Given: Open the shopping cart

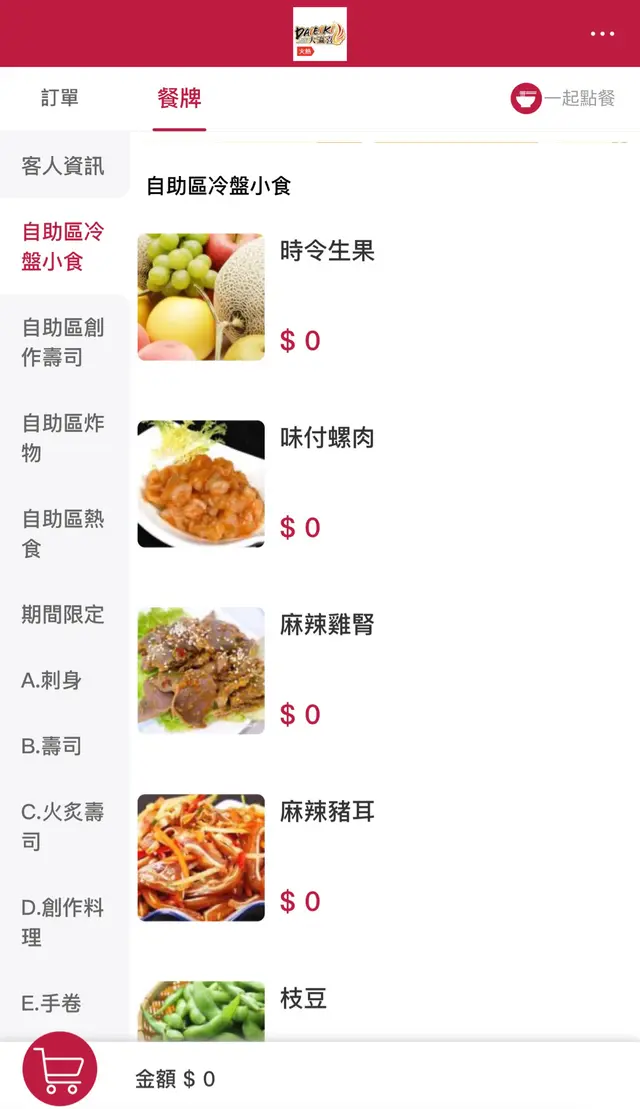Looking at the screenshot, I should [x=60, y=1069].
